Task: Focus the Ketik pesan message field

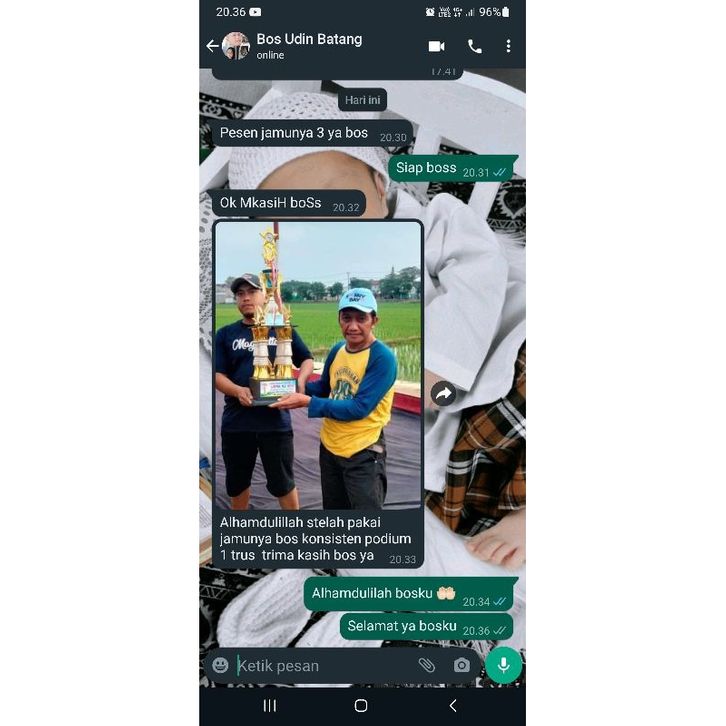Action: (320, 665)
